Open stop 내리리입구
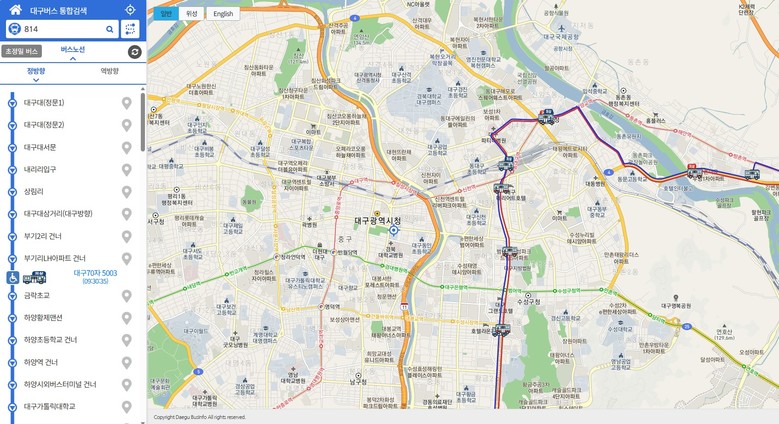The image size is (779, 424). [40, 169]
